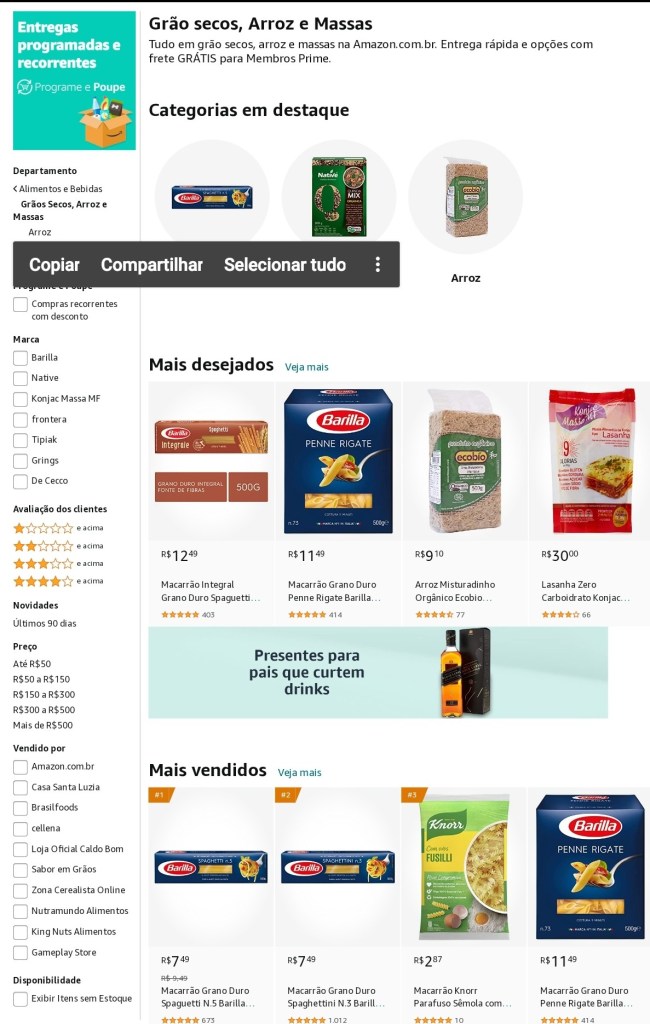
Task: Tap Compartilhar in the selection toolbar
Action: [152, 265]
